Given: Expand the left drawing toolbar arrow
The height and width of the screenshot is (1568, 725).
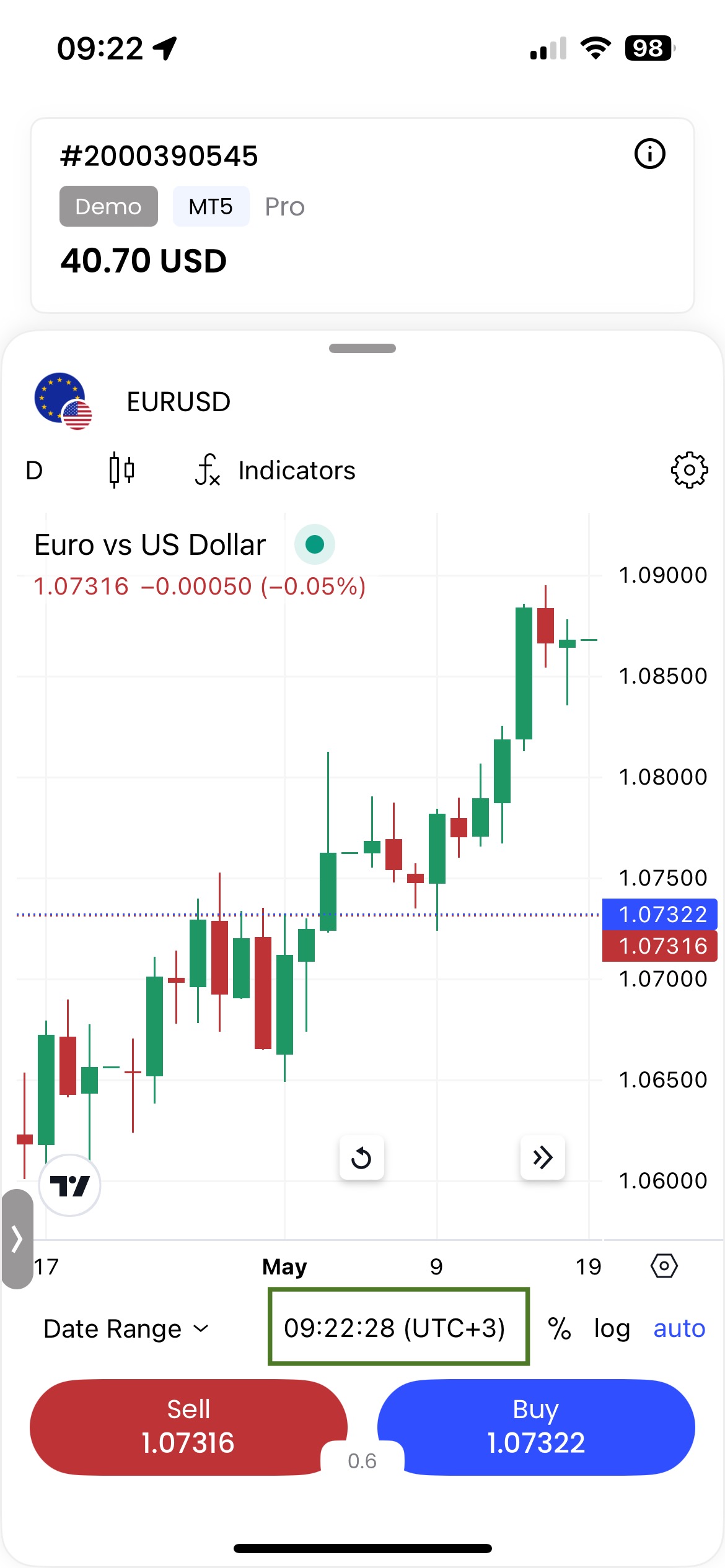Looking at the screenshot, I should pyautogui.click(x=17, y=1239).
